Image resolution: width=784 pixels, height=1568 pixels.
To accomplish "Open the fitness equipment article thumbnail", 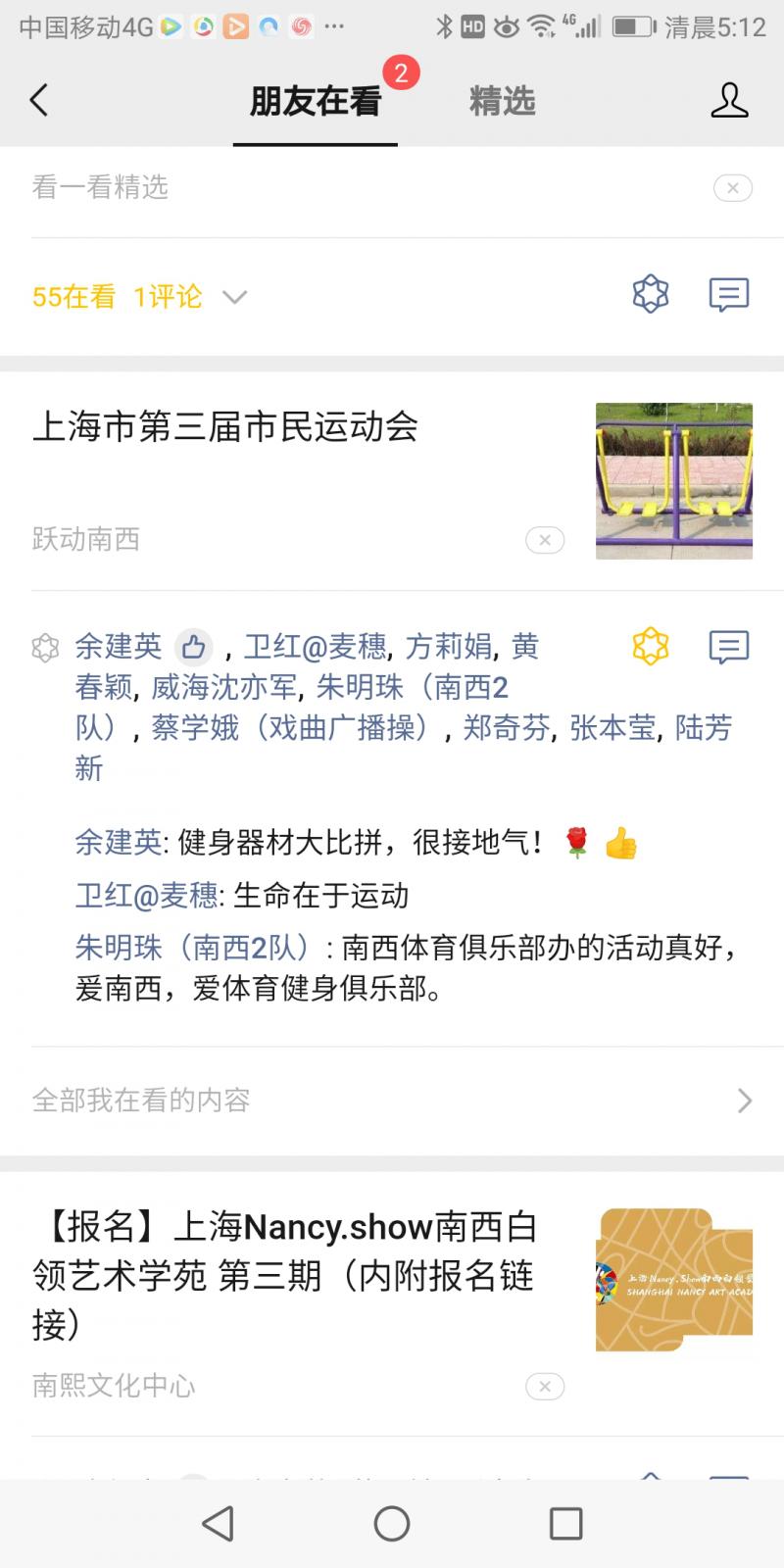I will coord(673,480).
